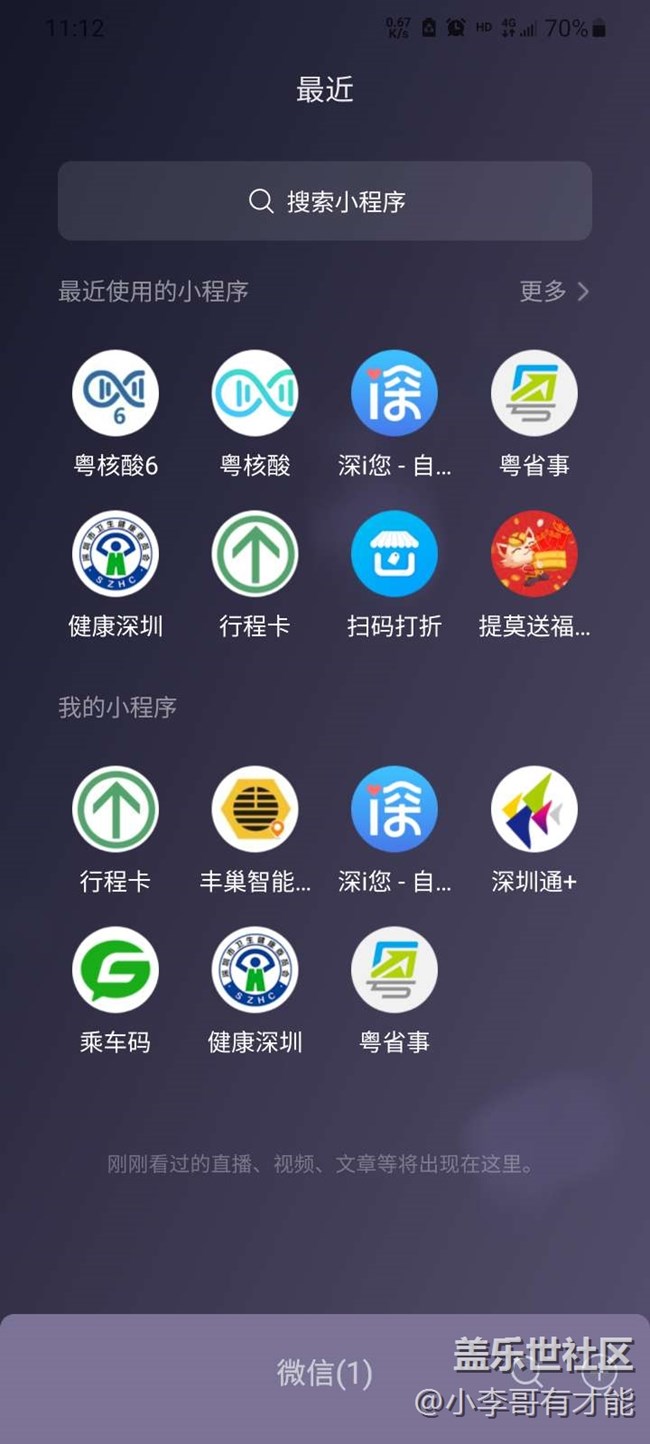
Task: Launch the 乘车码 mini program
Action: [115, 970]
